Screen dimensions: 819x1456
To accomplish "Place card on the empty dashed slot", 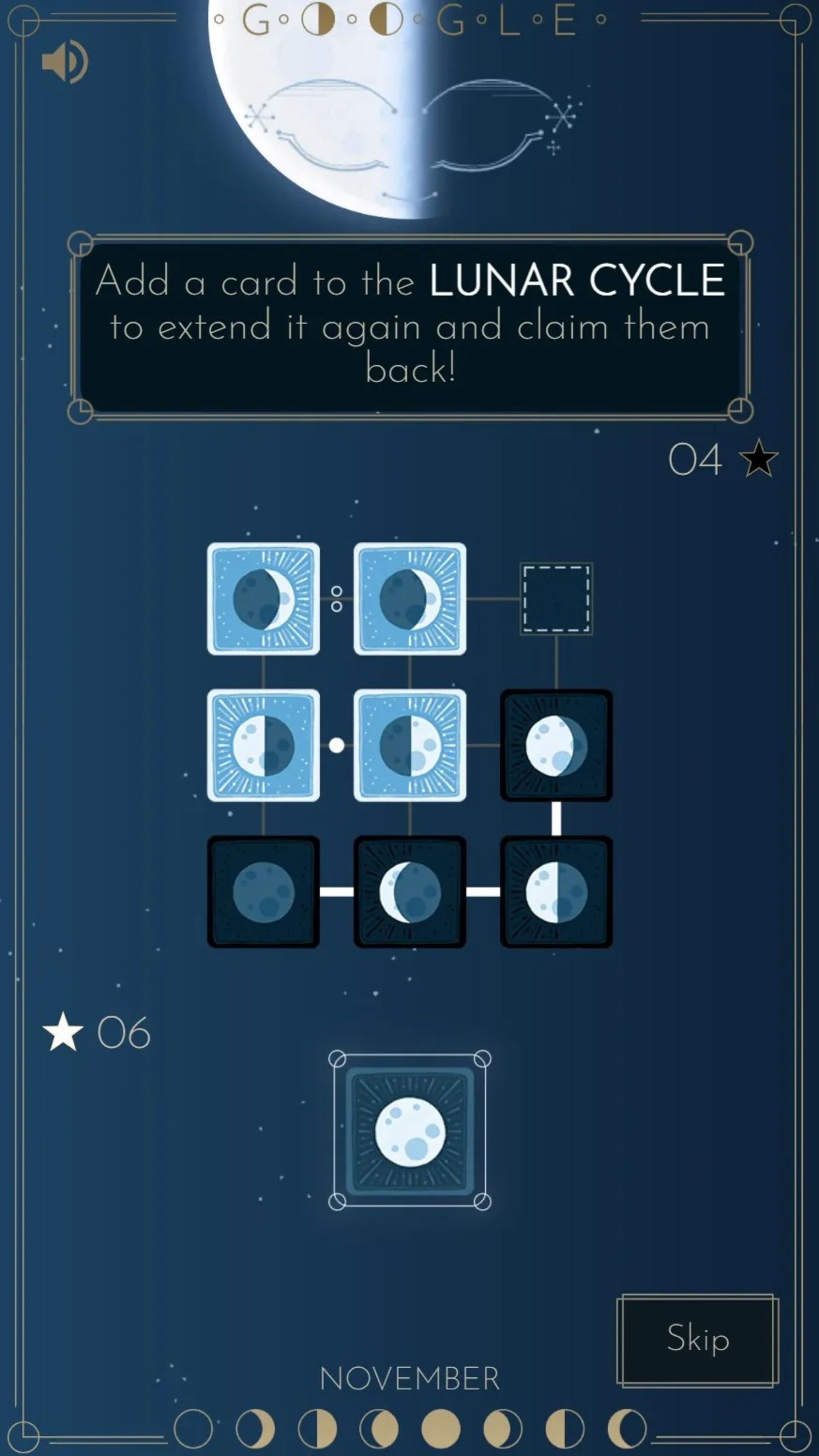I will click(x=556, y=599).
